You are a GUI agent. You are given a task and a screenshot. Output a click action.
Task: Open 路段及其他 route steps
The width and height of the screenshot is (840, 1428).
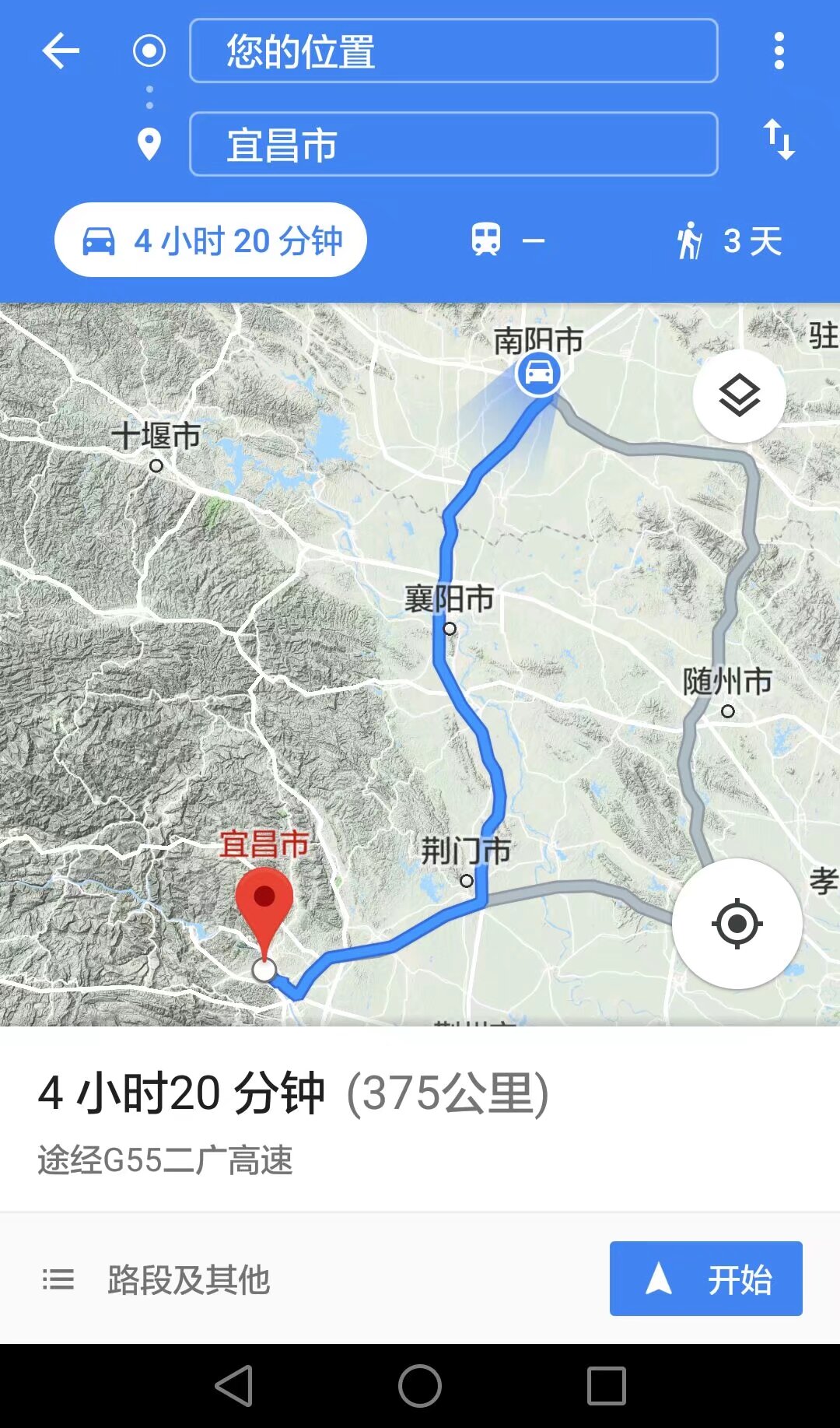(156, 1279)
